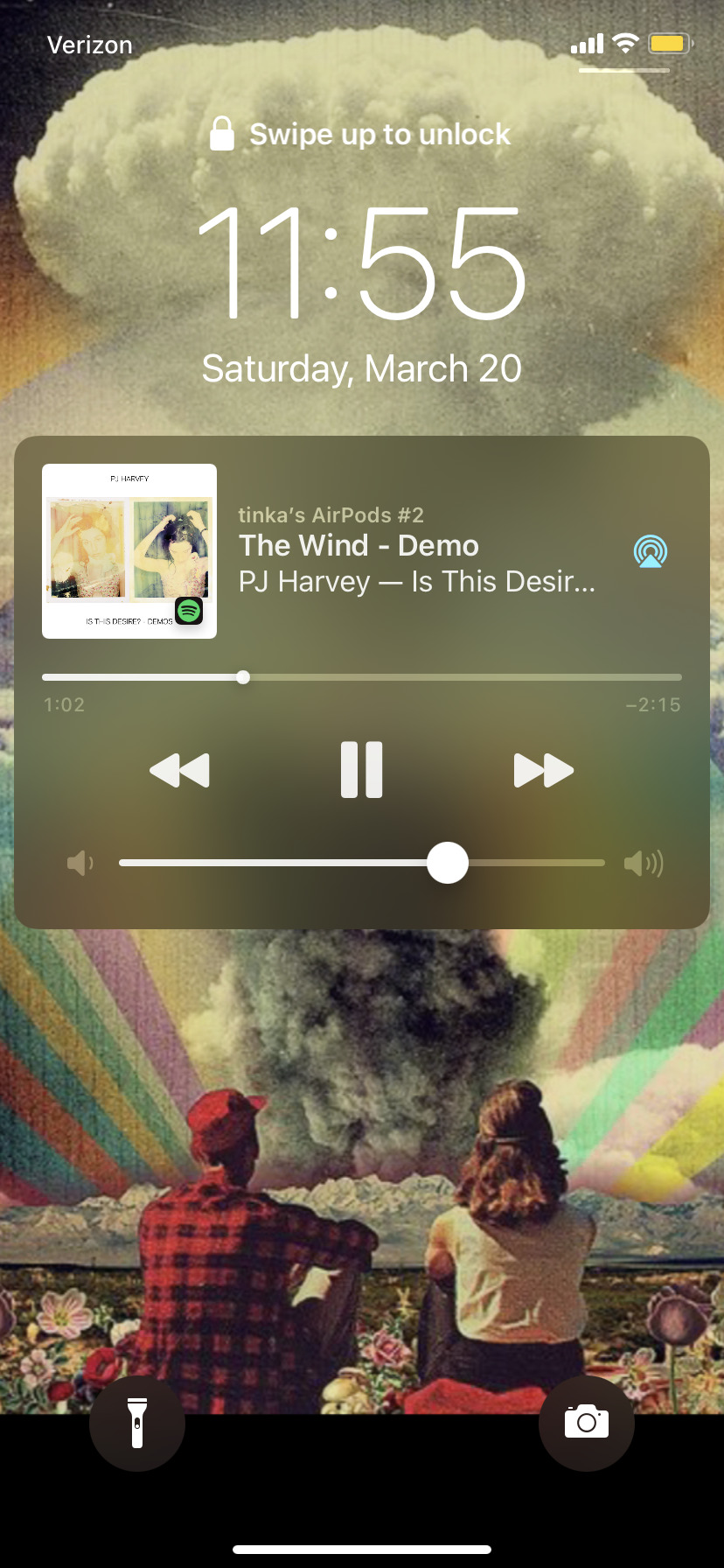Skip to the next track
The image size is (724, 1568).
coord(543,770)
